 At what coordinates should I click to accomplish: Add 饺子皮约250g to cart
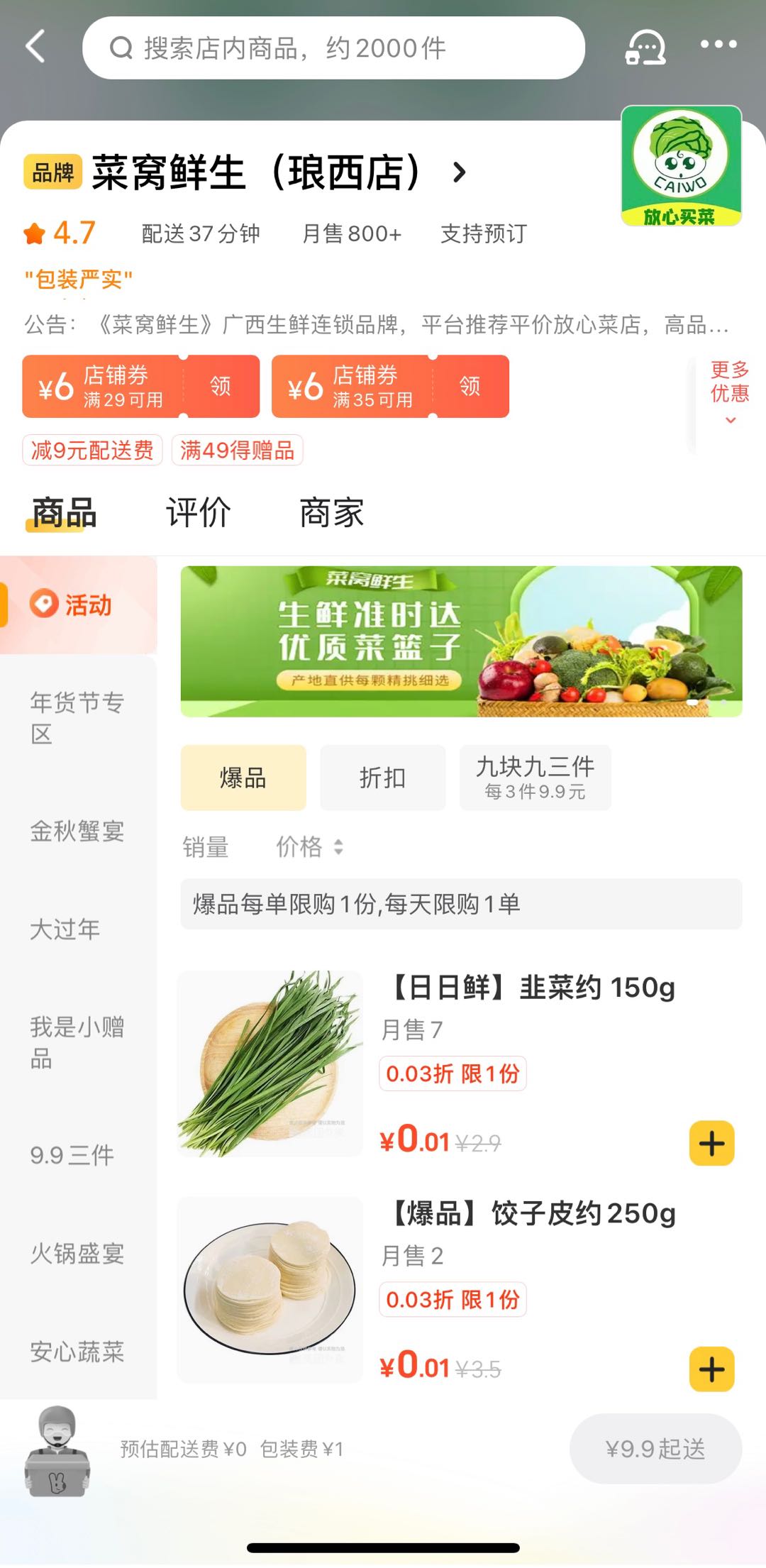tap(711, 1369)
